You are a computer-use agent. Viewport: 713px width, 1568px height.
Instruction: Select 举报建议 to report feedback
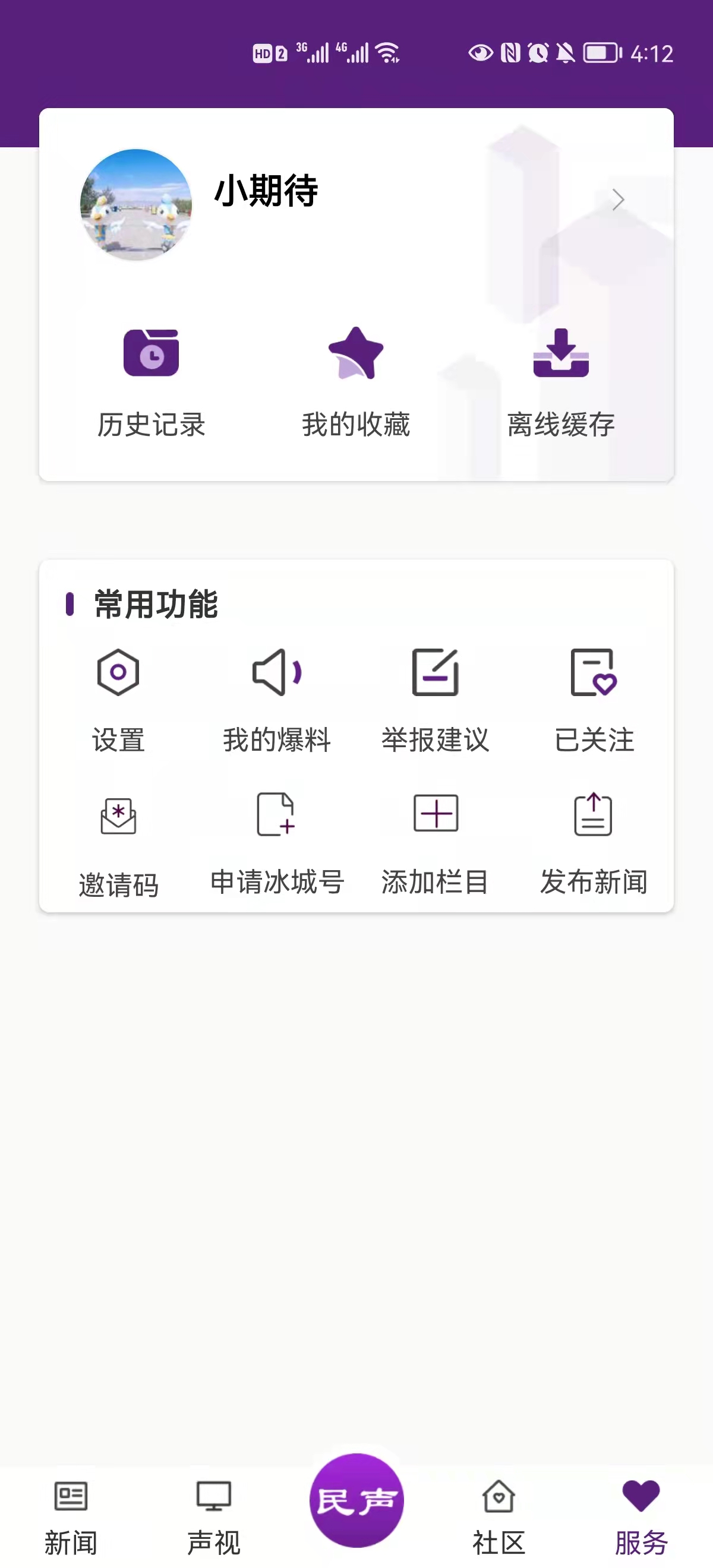click(x=436, y=700)
